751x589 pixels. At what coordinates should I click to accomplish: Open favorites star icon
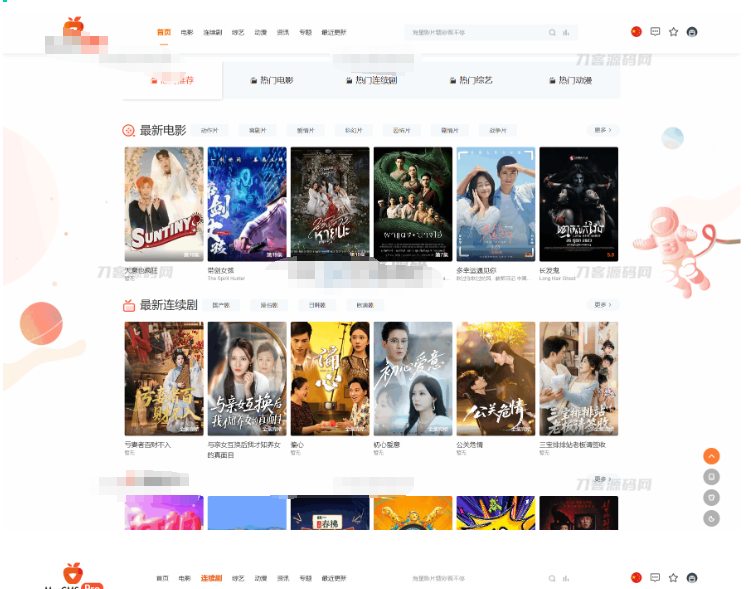point(673,32)
